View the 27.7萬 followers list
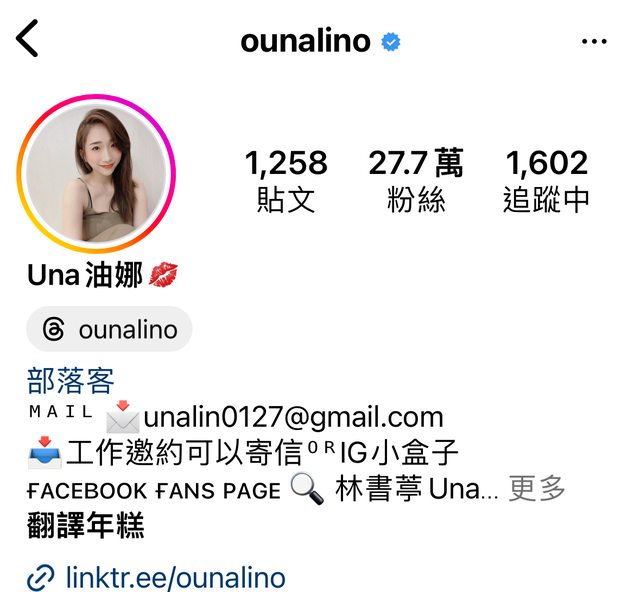 415,180
